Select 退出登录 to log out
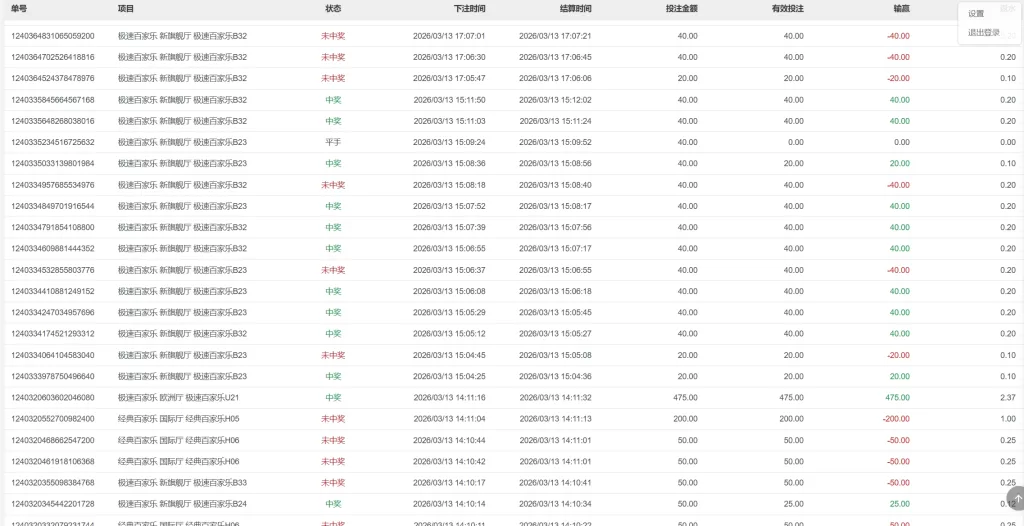This screenshot has width=1024, height=526. pyautogui.click(x=984, y=33)
